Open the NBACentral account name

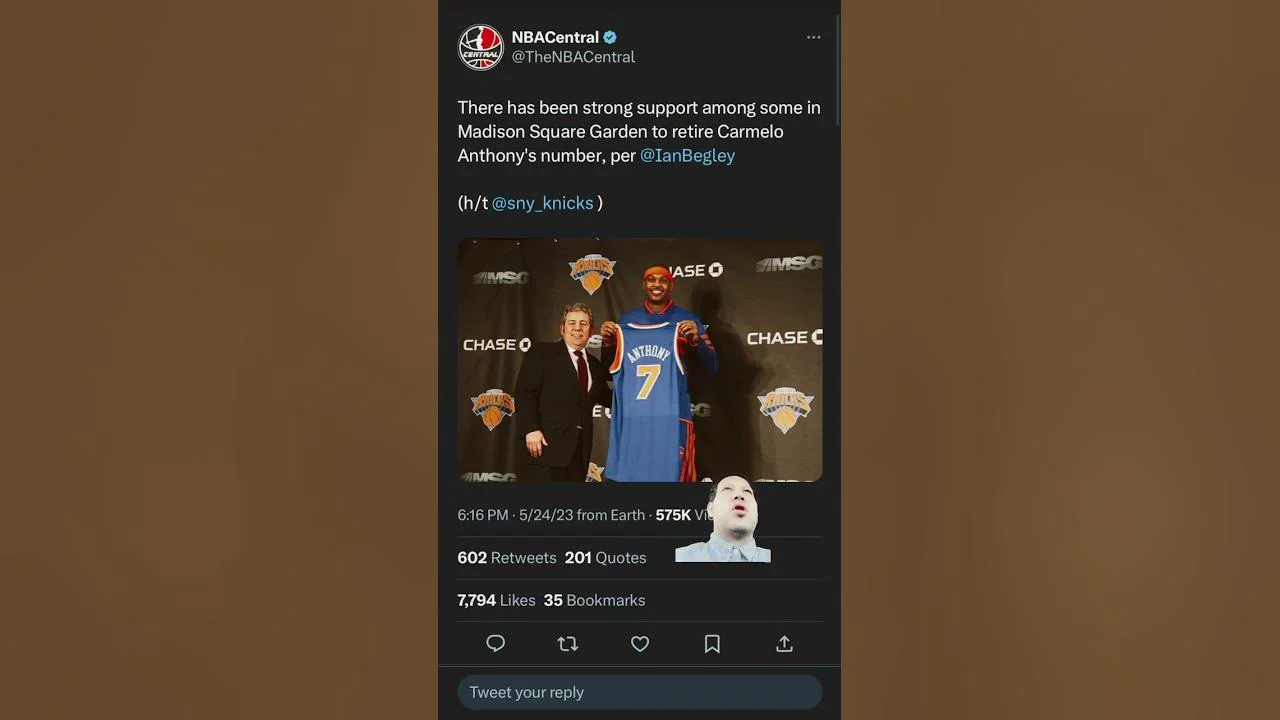555,37
